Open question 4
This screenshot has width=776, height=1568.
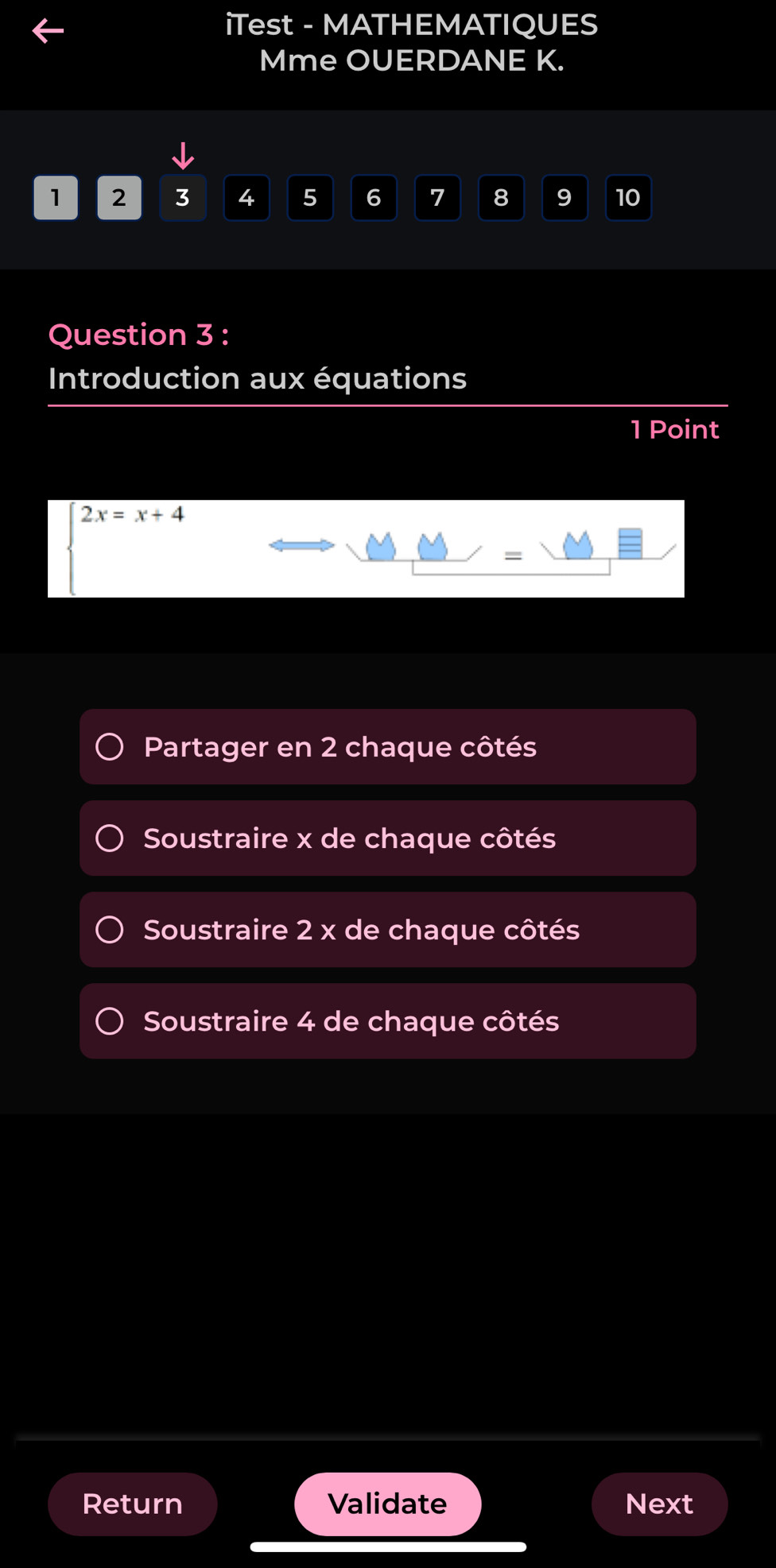click(246, 198)
